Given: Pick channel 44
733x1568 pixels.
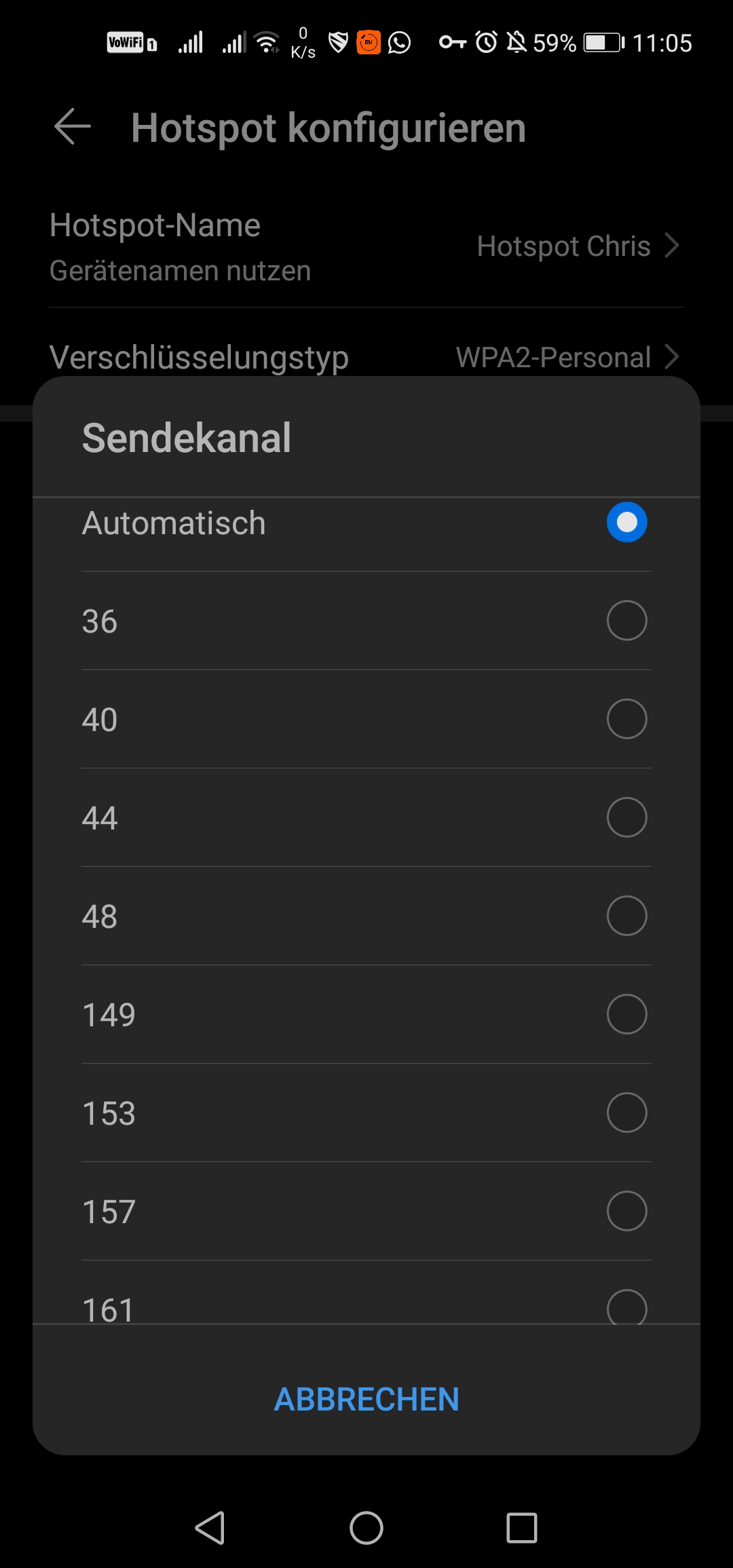Looking at the screenshot, I should [626, 817].
